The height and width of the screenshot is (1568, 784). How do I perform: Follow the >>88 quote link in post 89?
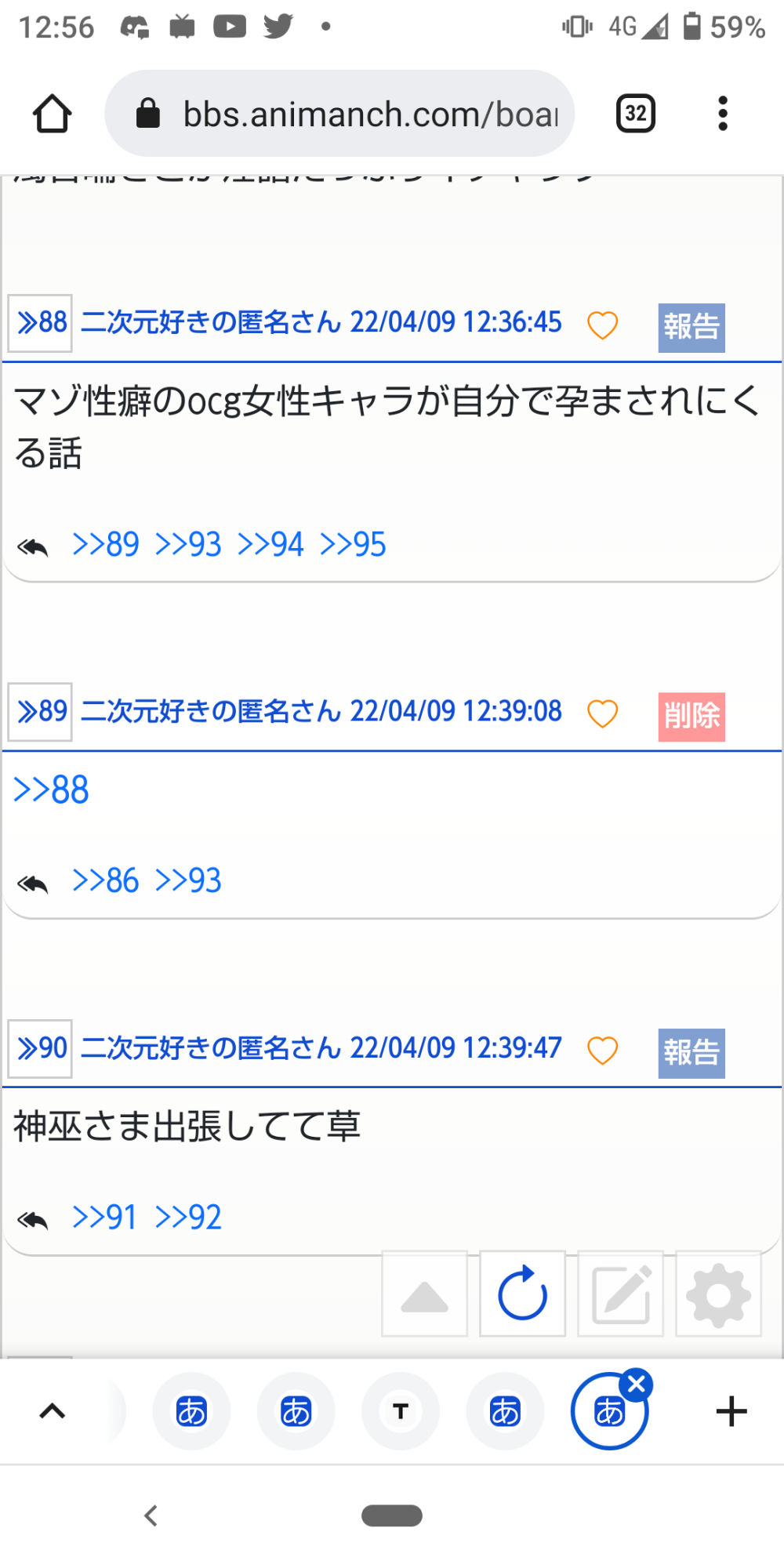[x=52, y=789]
